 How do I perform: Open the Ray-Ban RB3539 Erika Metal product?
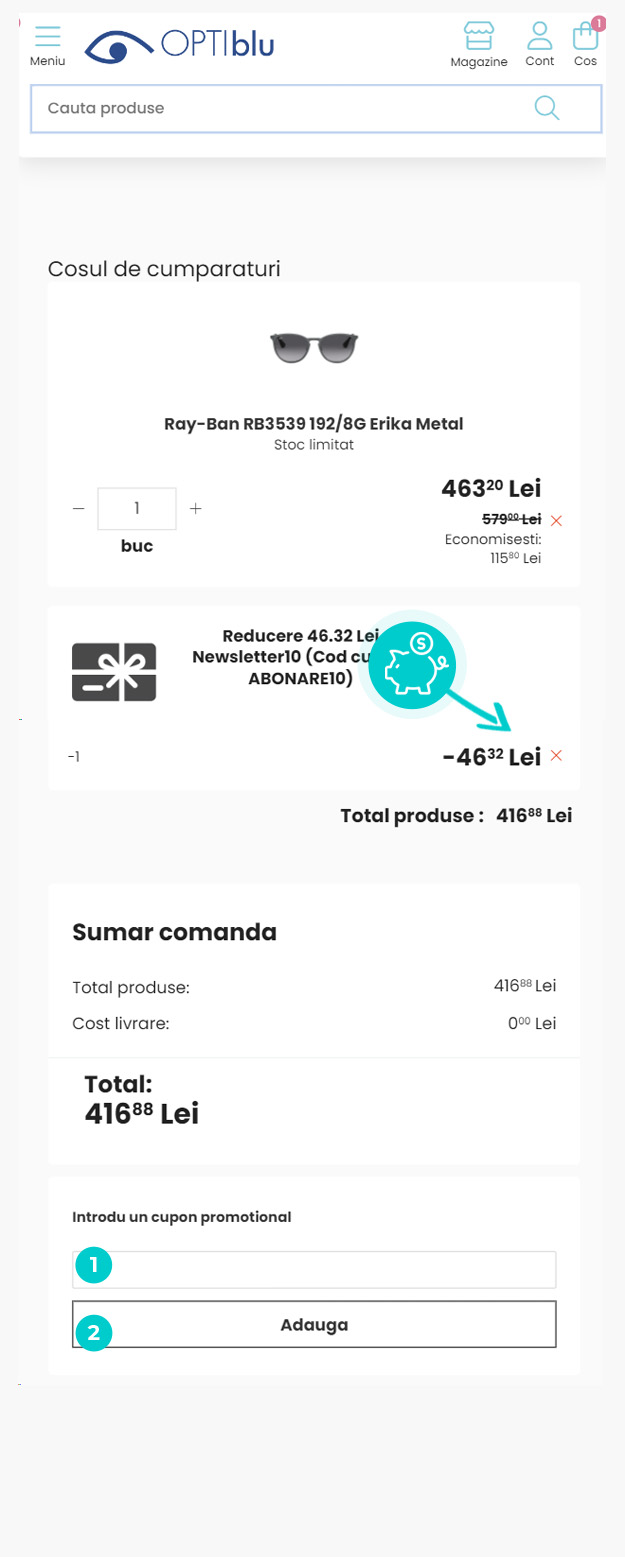313,424
